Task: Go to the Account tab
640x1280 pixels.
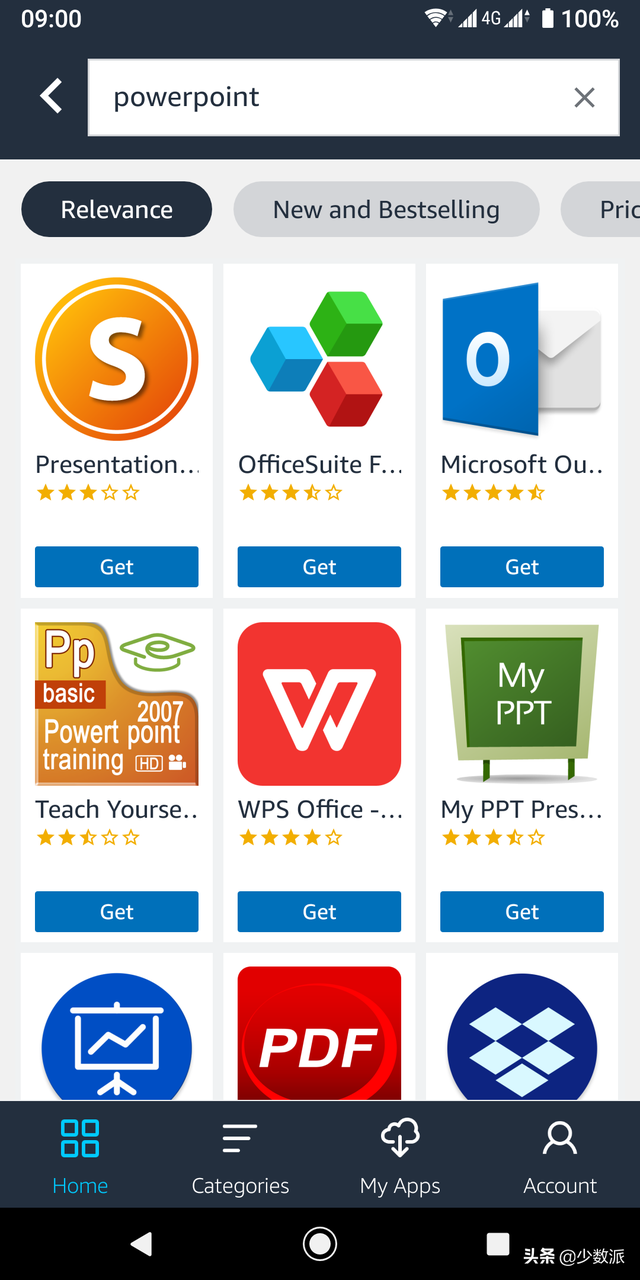Action: click(560, 1158)
